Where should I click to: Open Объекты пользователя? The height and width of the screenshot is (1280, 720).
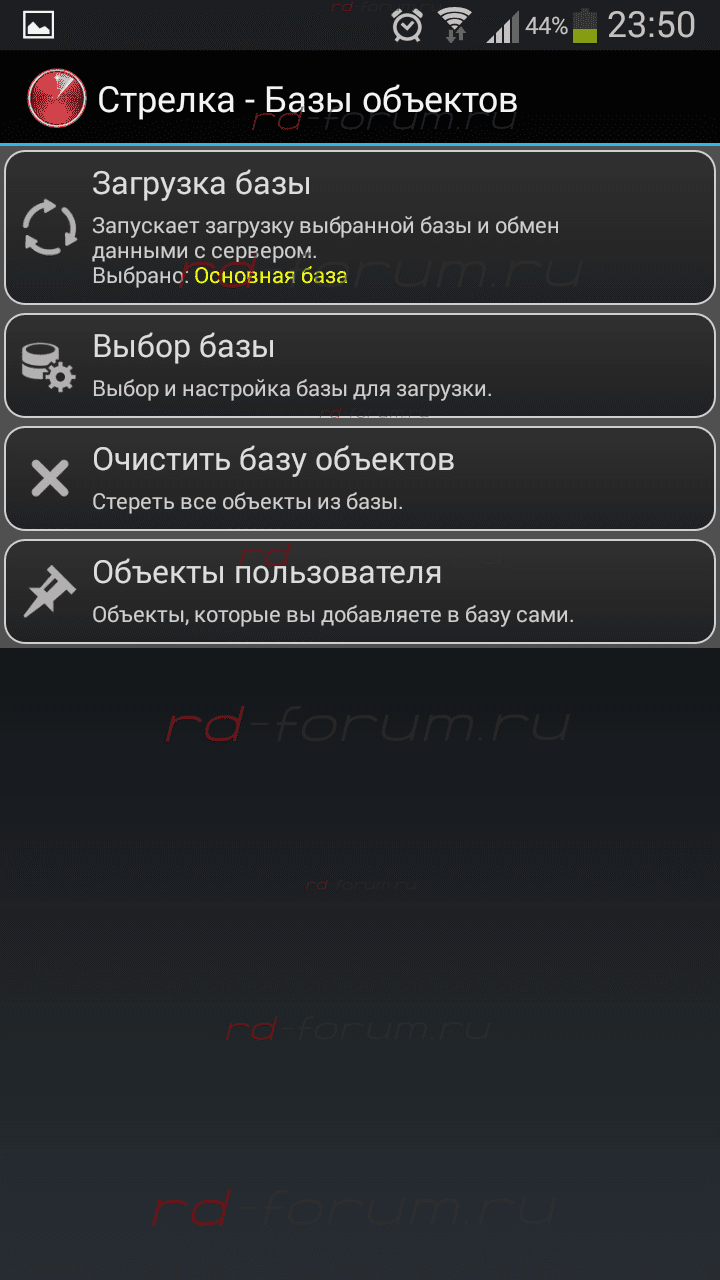360,591
